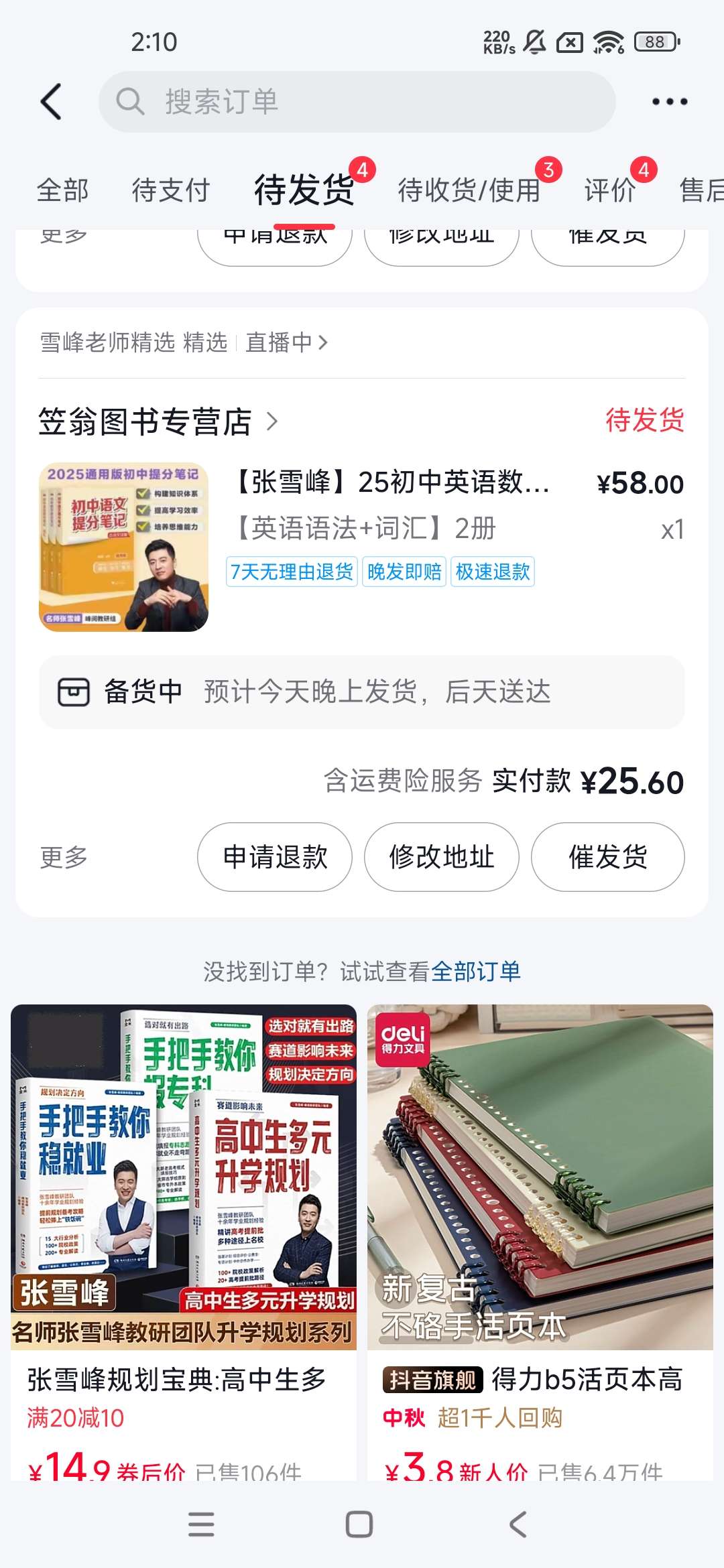Tap 更多 beside 申请退款
This screenshot has height=1568, width=724.
(64, 857)
